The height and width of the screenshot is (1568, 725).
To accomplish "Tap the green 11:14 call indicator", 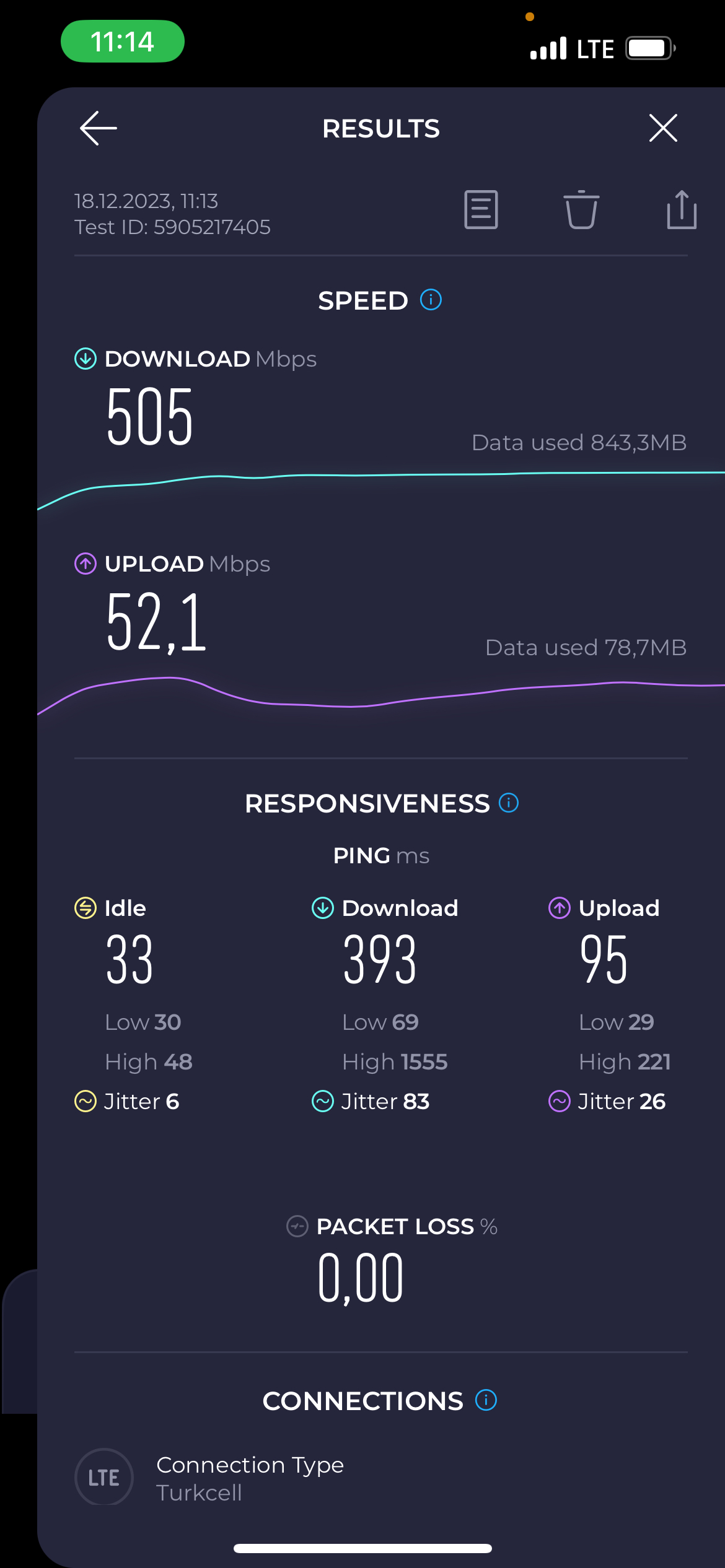I will point(123,41).
